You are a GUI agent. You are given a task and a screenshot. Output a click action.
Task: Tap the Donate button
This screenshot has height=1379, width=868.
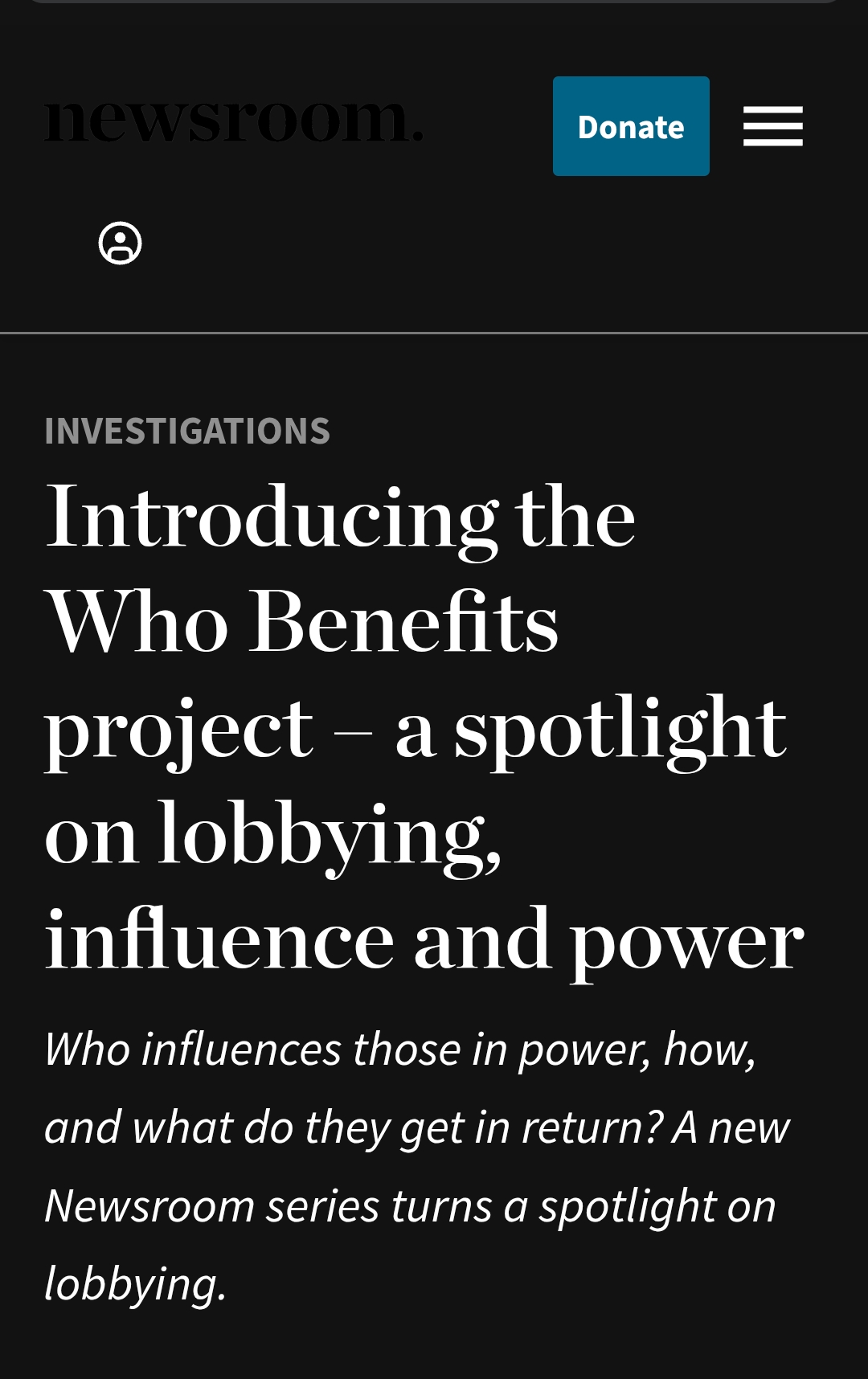pos(631,126)
